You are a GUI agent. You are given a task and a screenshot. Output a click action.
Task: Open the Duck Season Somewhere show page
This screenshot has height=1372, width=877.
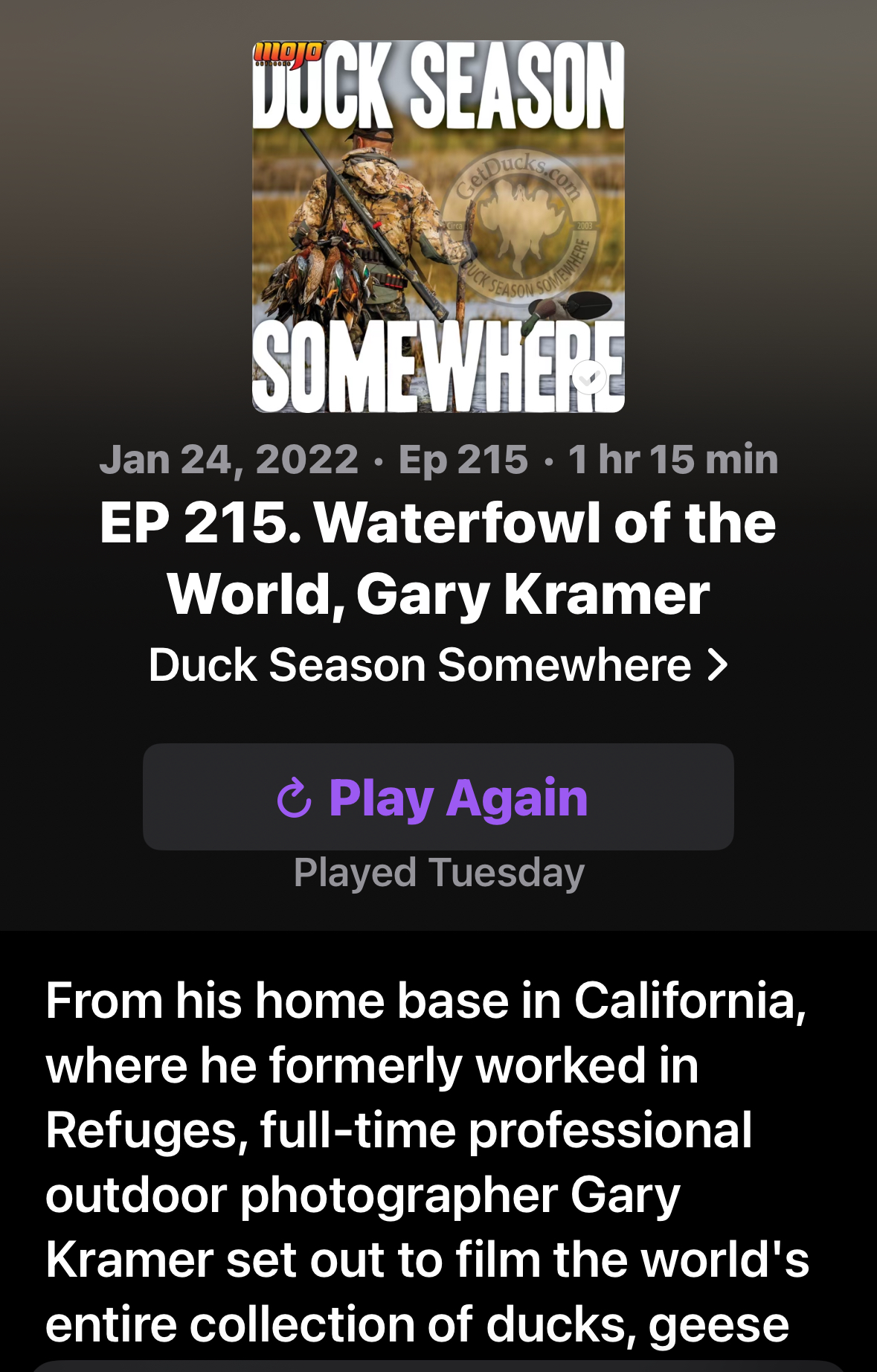pyautogui.click(x=438, y=664)
